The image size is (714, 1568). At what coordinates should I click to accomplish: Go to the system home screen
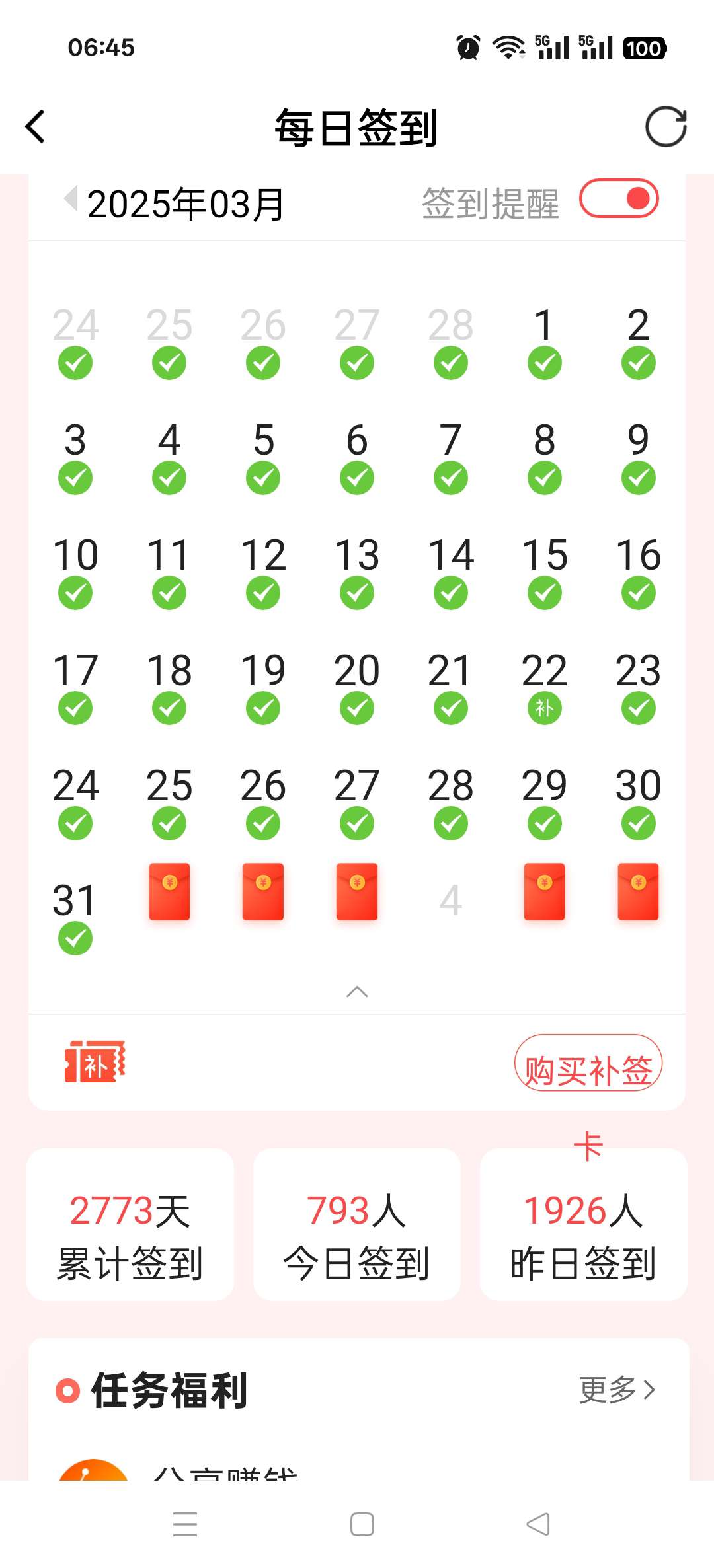(362, 1524)
